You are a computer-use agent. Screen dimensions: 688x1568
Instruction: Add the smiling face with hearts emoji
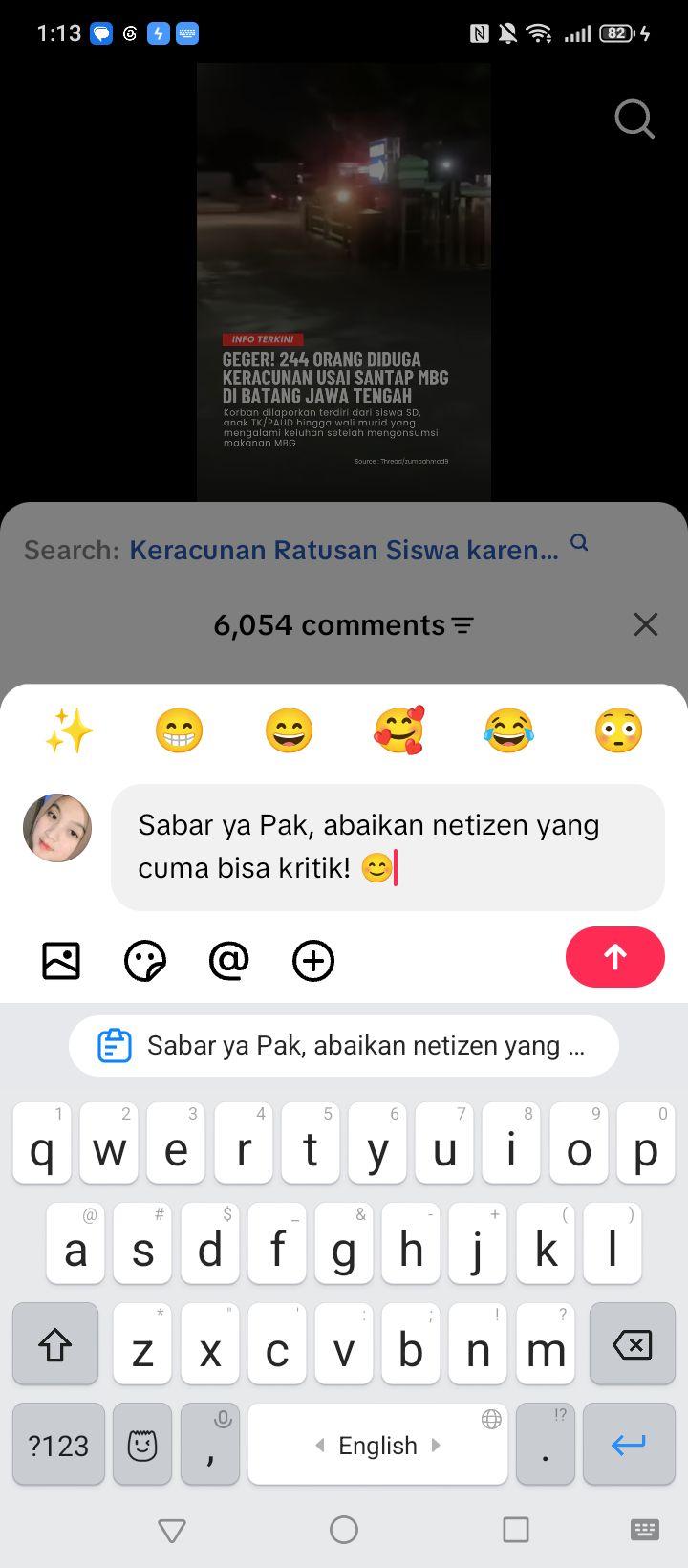[398, 731]
